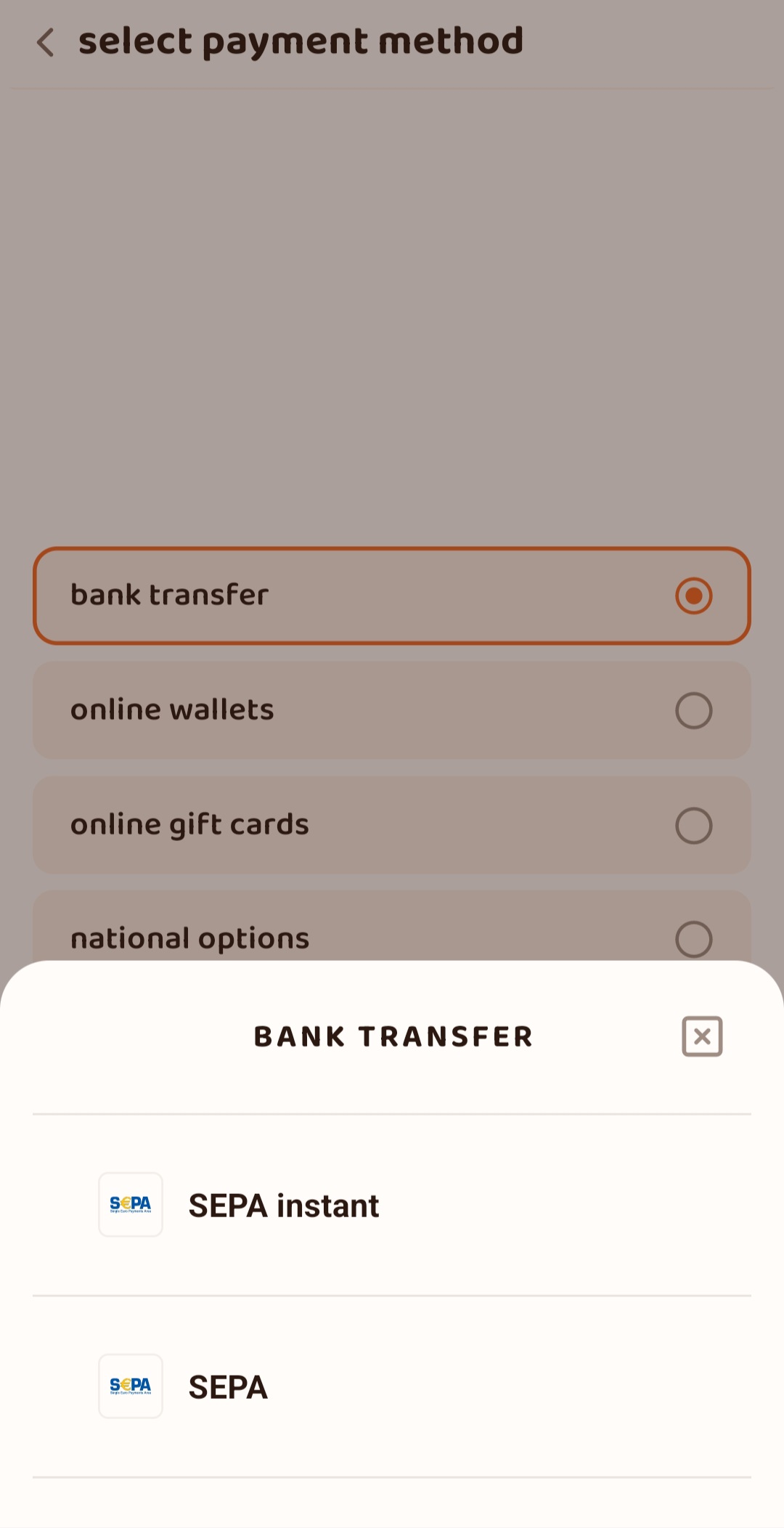
Task: Open the select payment method header
Action: pyautogui.click(x=301, y=41)
